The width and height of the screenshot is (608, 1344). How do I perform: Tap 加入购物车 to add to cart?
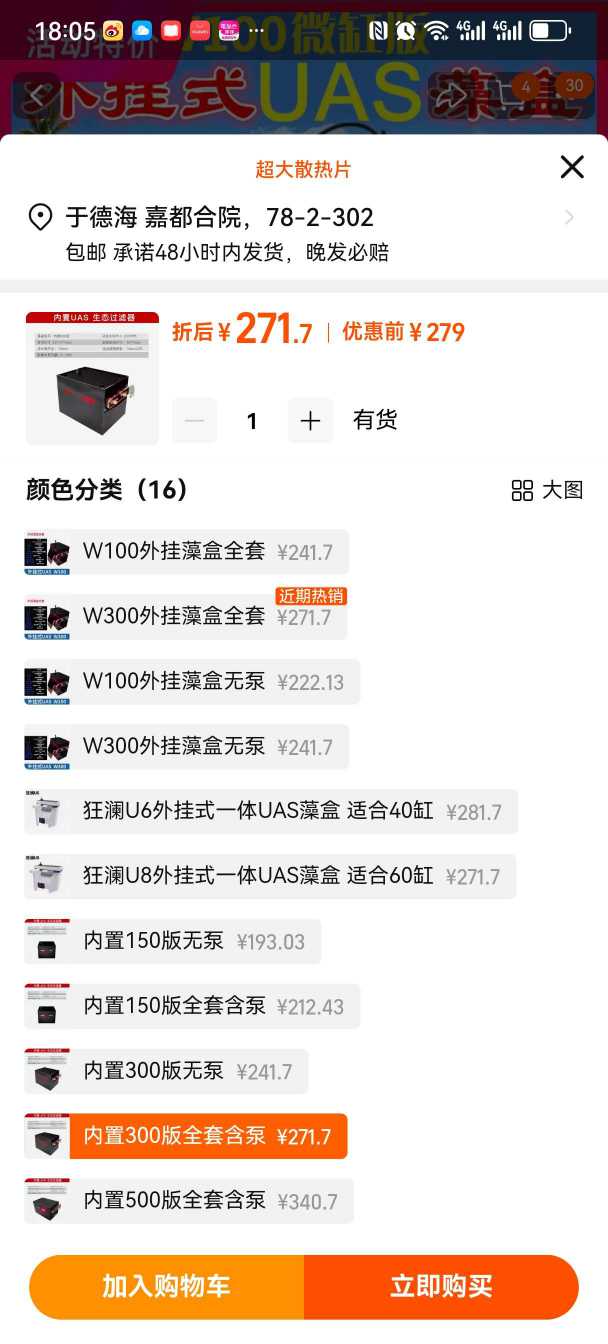tap(166, 1287)
